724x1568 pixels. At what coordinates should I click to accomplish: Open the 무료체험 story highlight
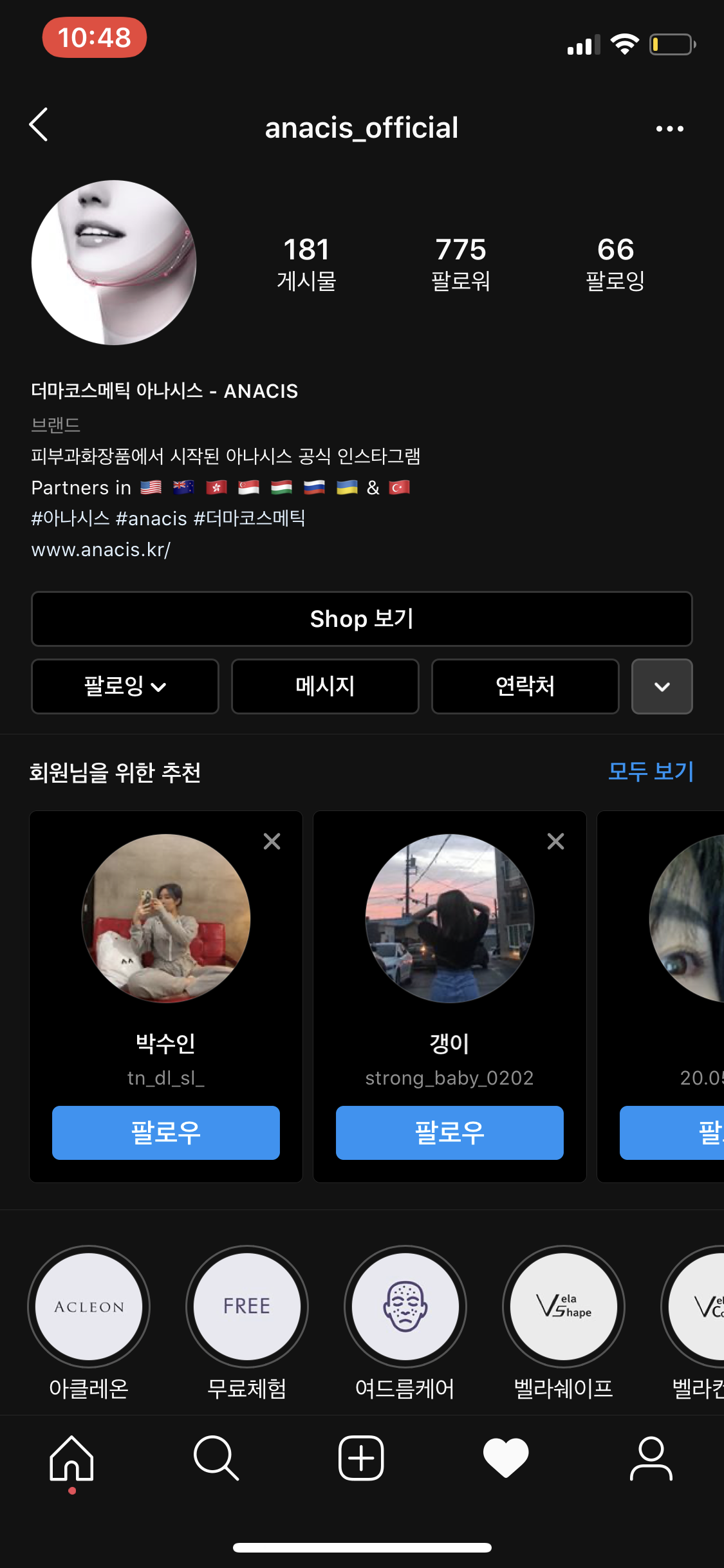click(x=247, y=1307)
